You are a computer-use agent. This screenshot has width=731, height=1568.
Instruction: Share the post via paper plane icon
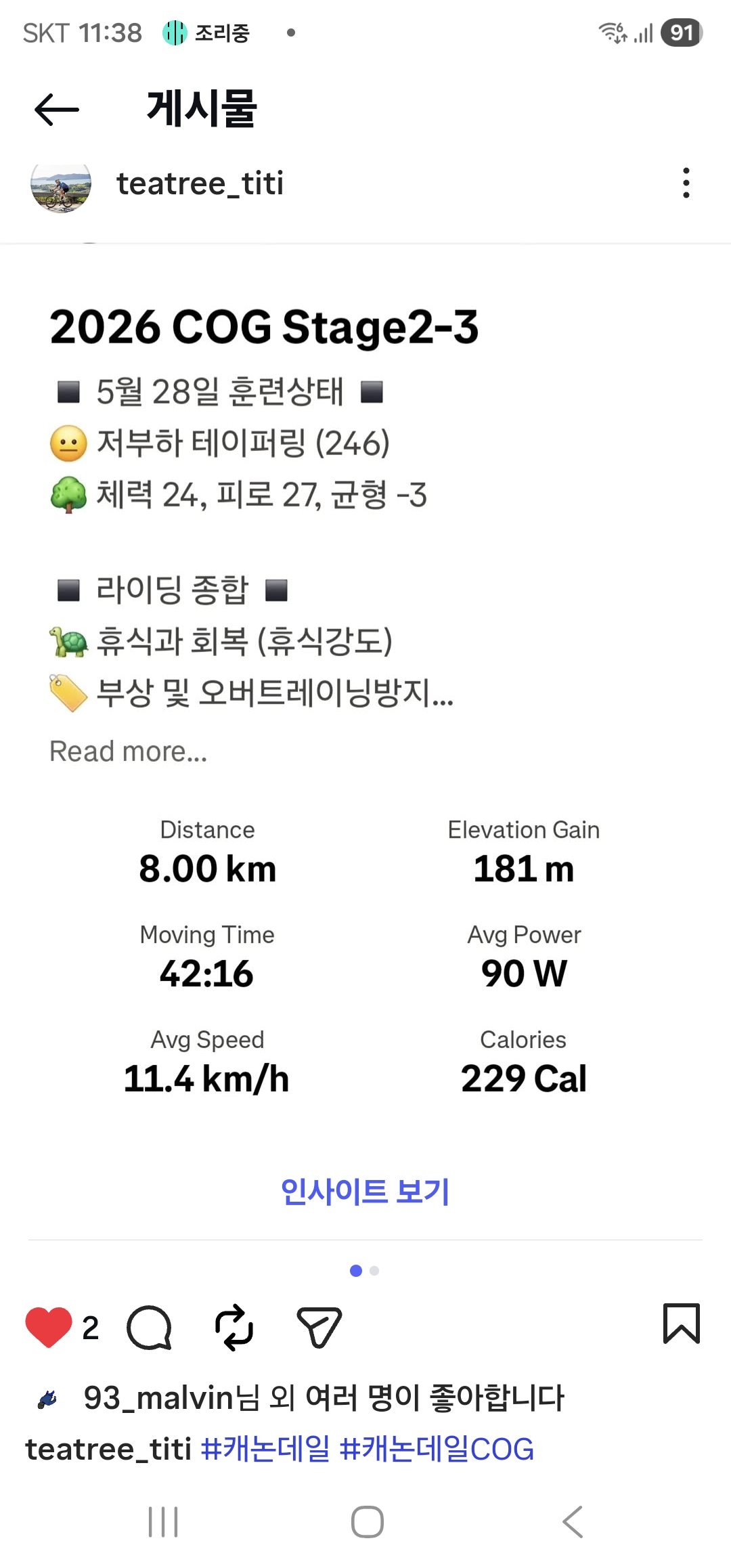tap(319, 1327)
